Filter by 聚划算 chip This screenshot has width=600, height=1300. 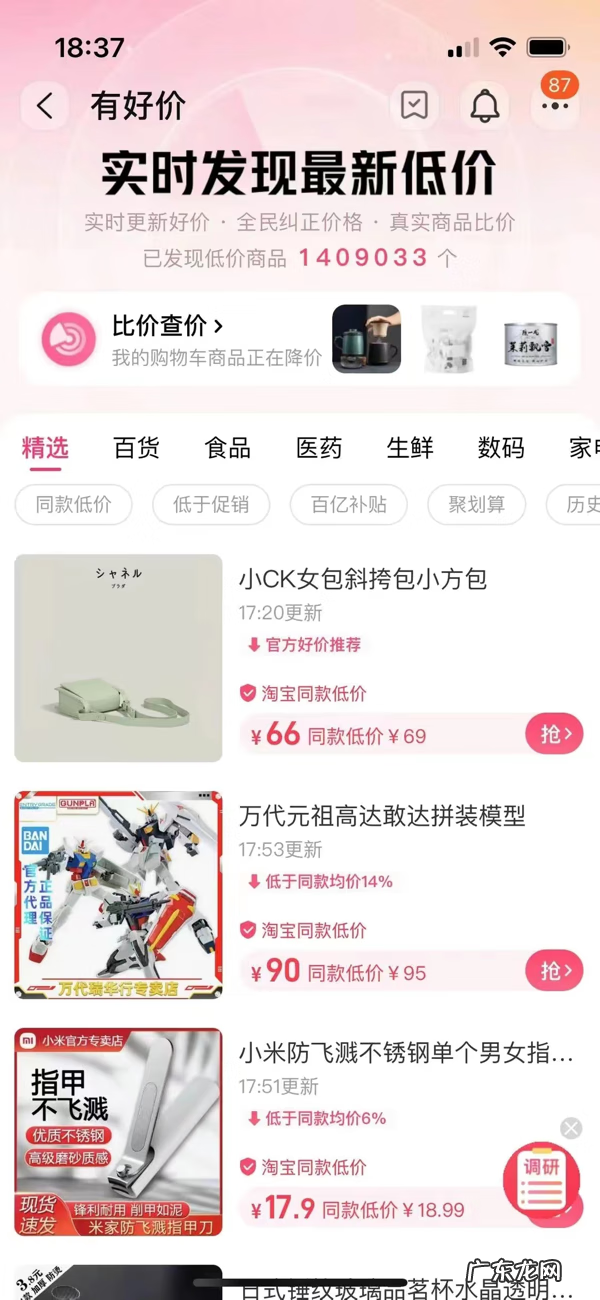point(476,505)
